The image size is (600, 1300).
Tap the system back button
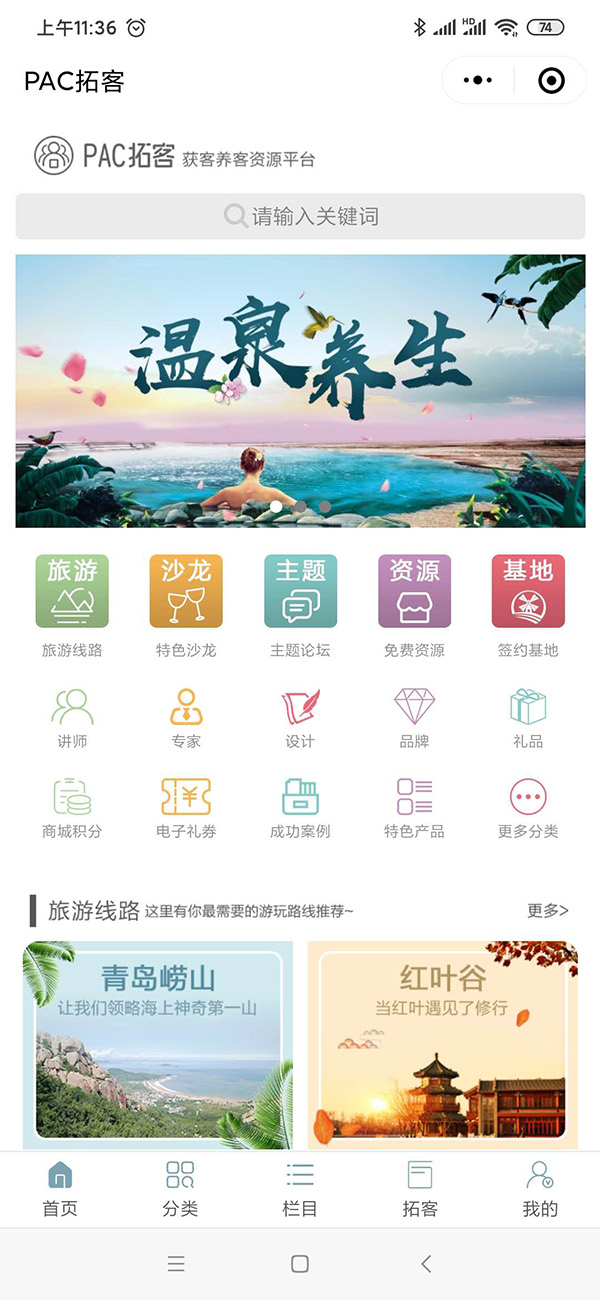426,1264
